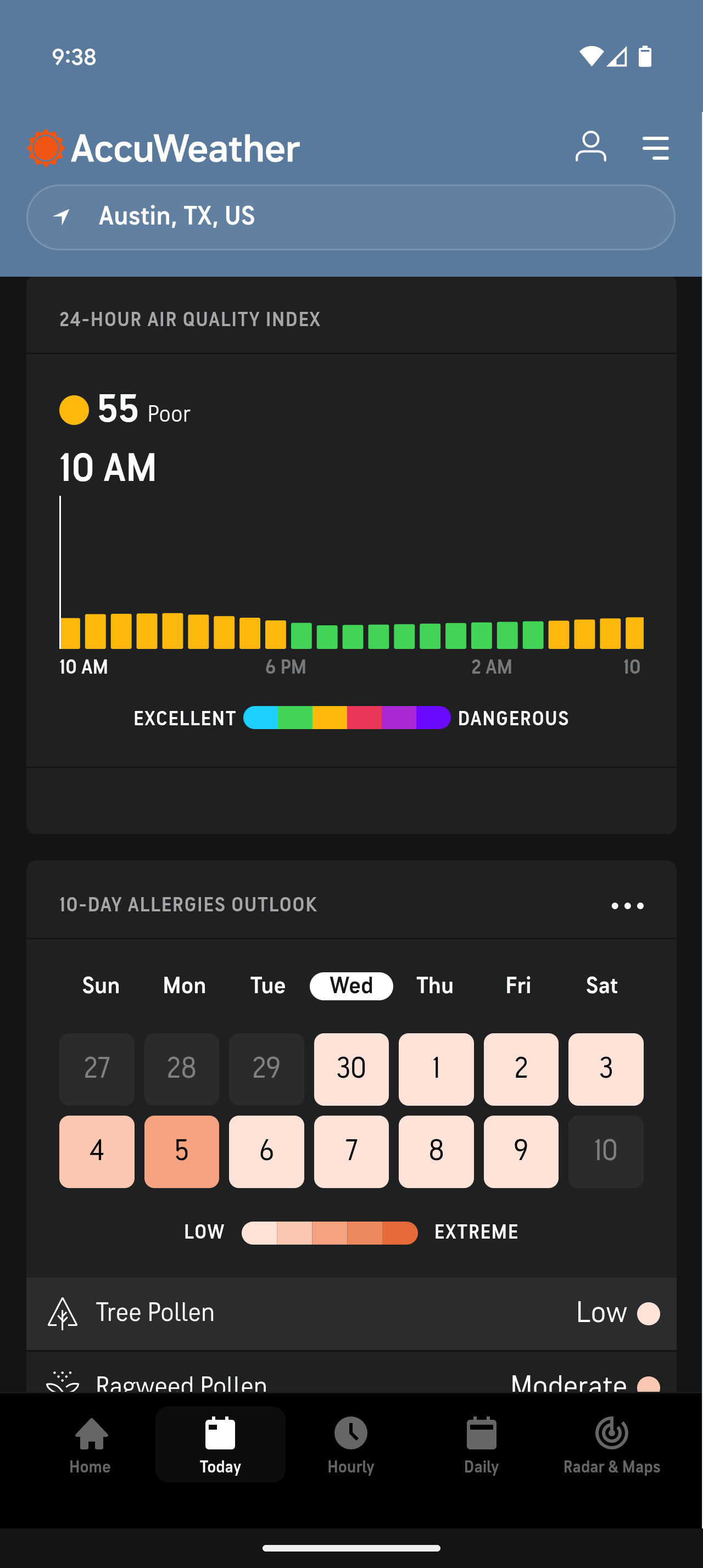Click the 24-Hour Air Quality Index header
Image resolution: width=703 pixels, height=1568 pixels.
189,319
